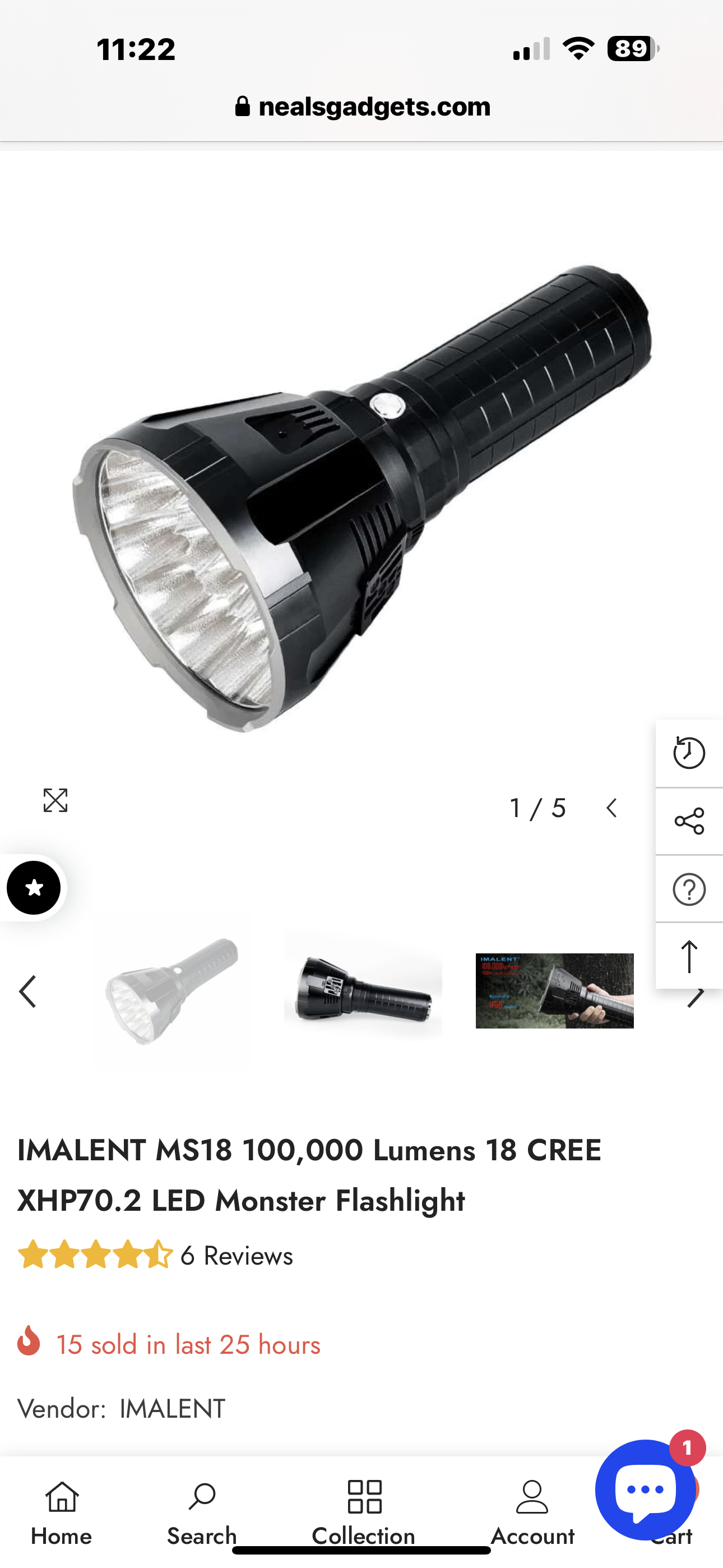This screenshot has height=1568, width=723.
Task: Select the IMALENT promo hand-held thumbnail
Action: pos(554,990)
